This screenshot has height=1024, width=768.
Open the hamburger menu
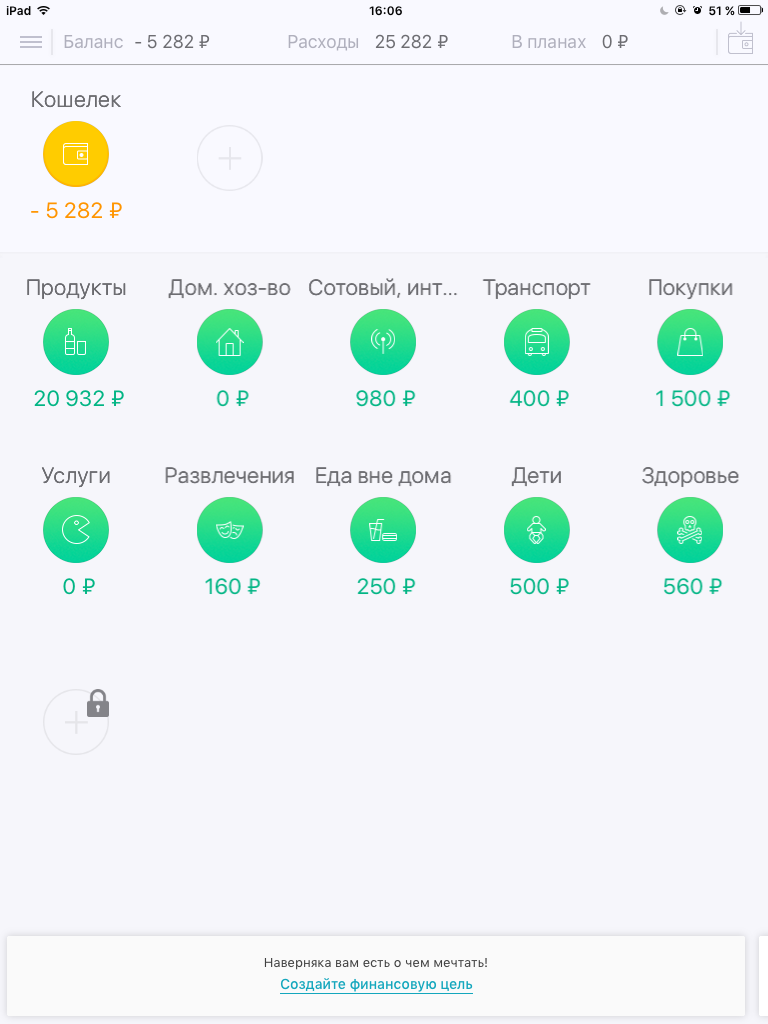[x=31, y=42]
